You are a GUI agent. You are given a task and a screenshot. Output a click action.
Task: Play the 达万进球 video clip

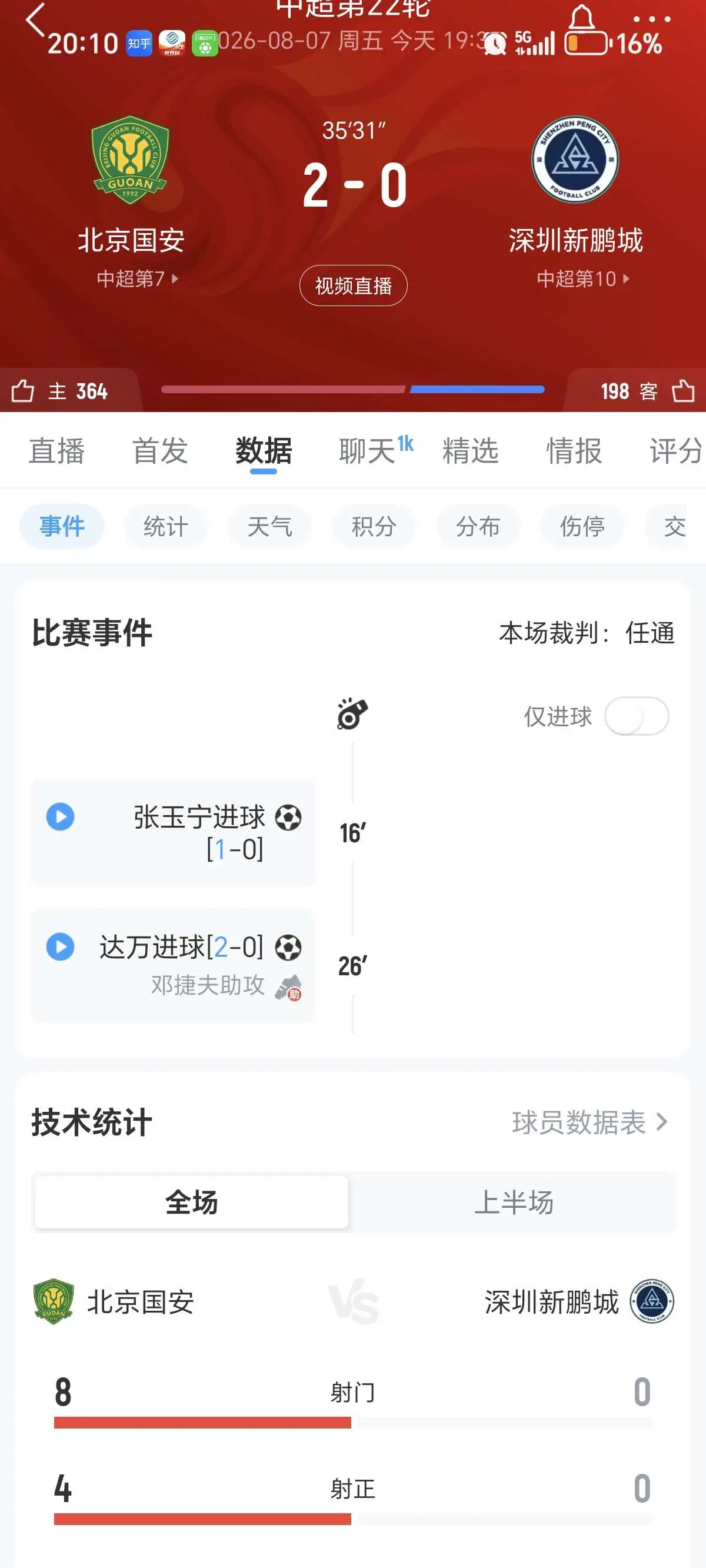[60, 946]
